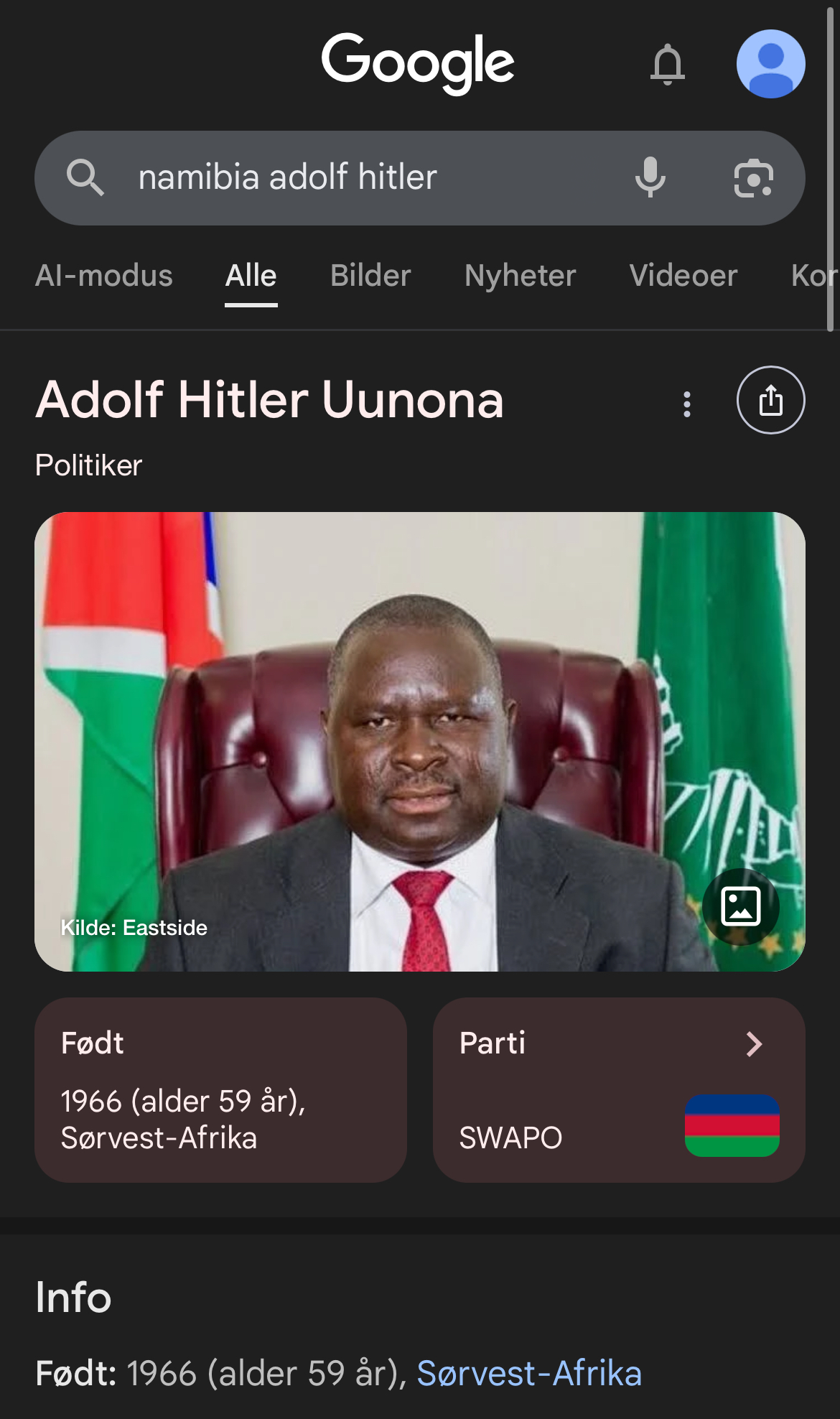Select the Alle tab
Viewport: 840px width, 1419px height.
pos(251,276)
